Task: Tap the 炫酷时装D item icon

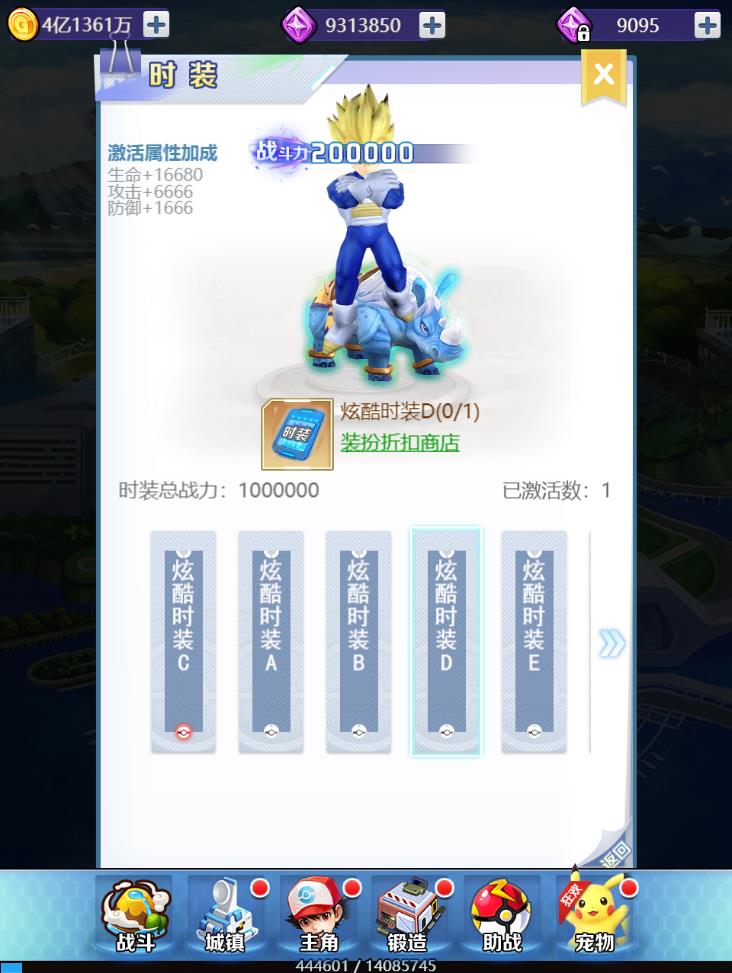Action: pos(297,434)
